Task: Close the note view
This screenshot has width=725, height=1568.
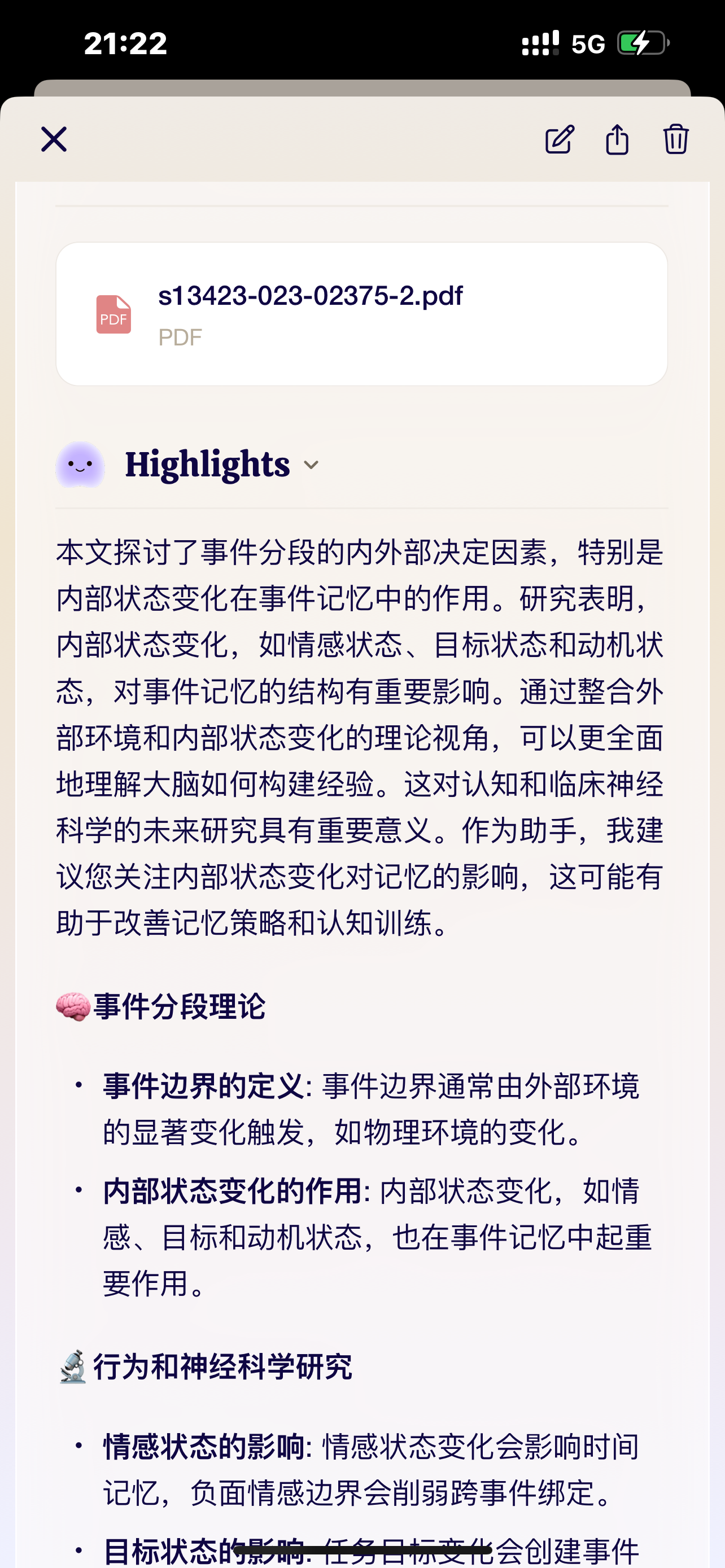Action: coord(54,139)
